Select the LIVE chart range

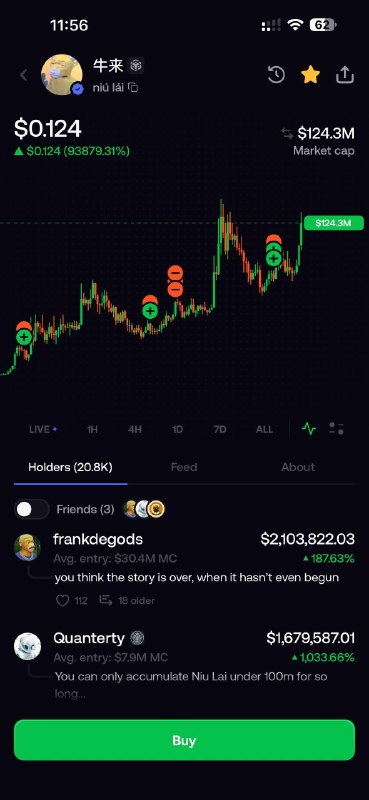pos(43,430)
